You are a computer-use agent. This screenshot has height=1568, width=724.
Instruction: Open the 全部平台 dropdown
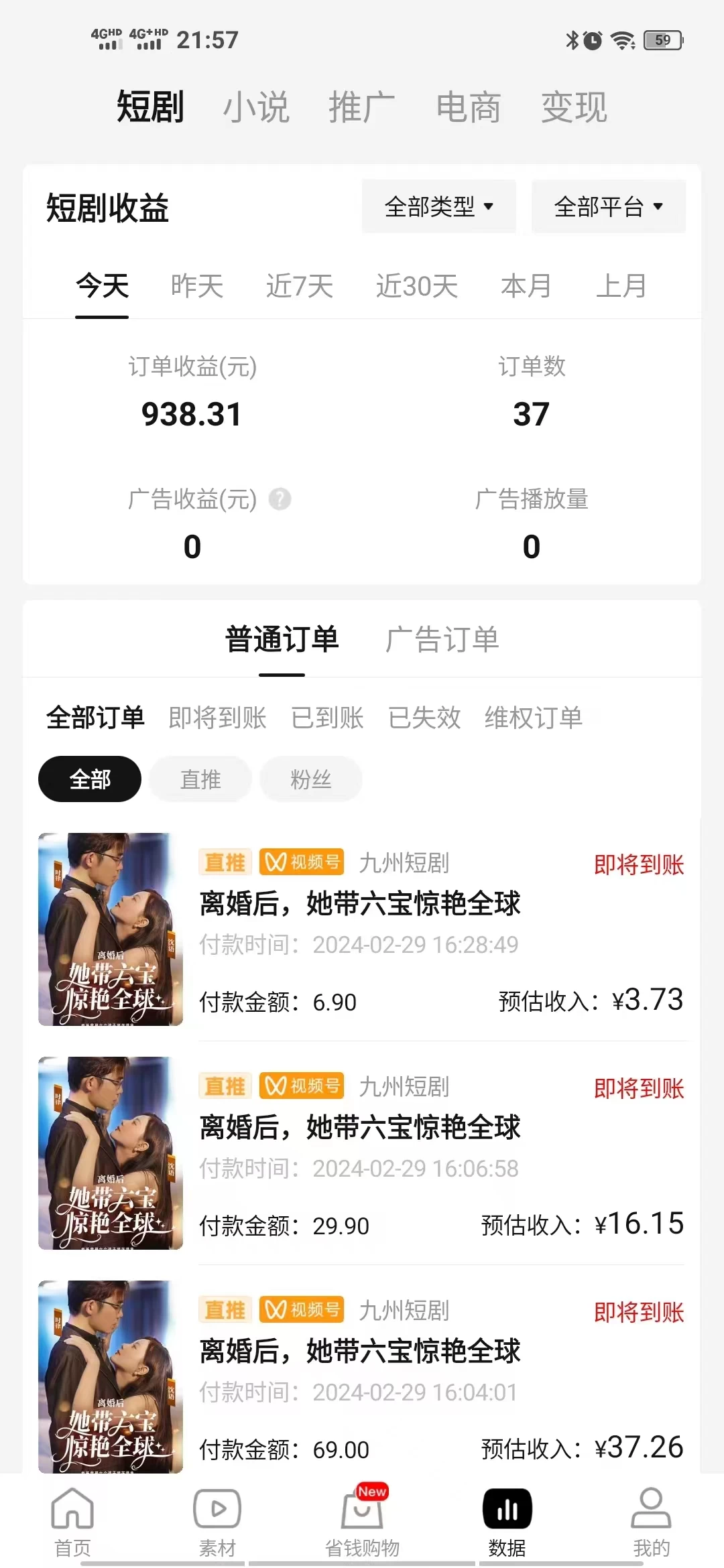[607, 206]
